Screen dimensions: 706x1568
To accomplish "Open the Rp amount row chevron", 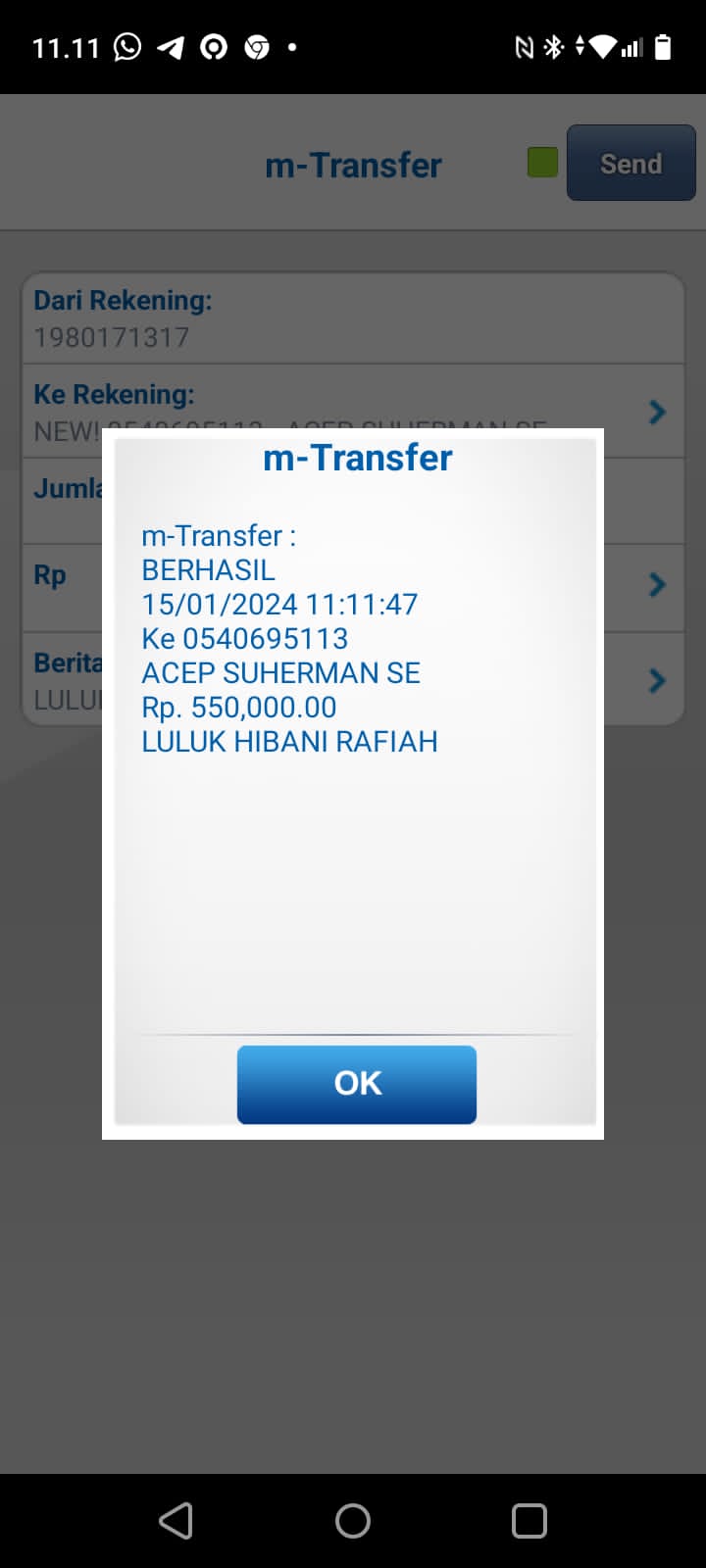I will (x=657, y=585).
